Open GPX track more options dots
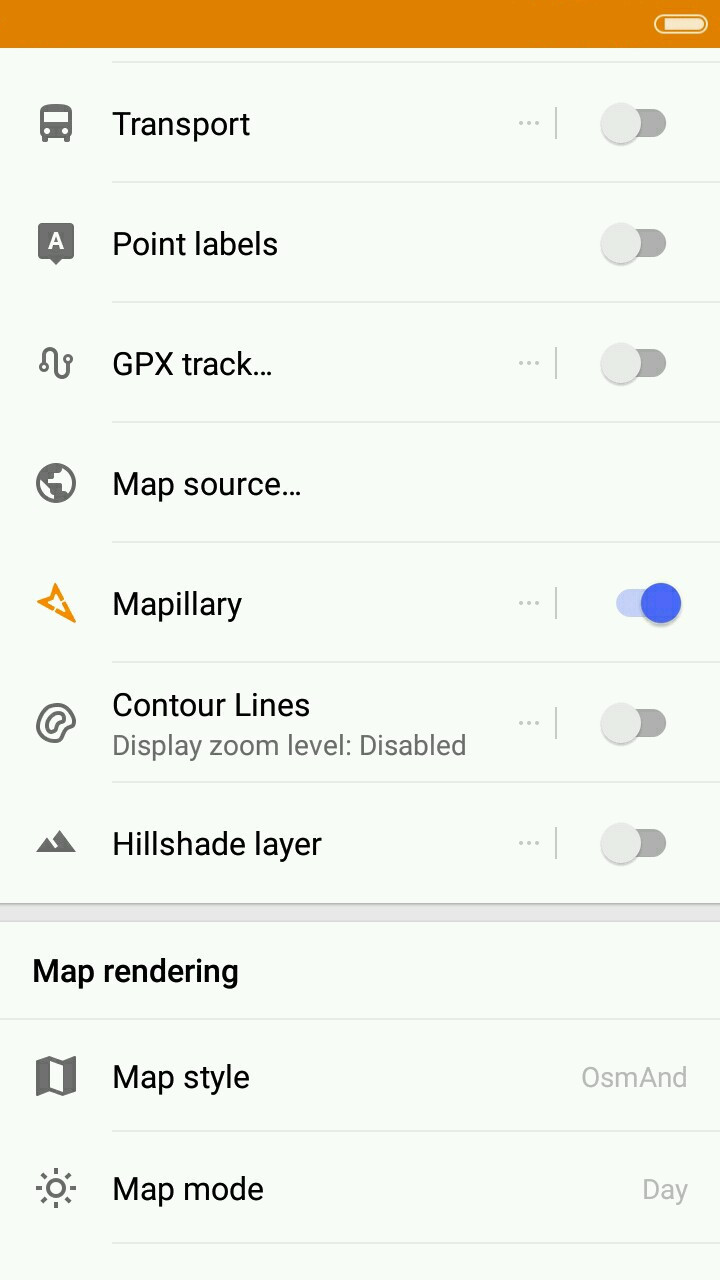Image resolution: width=720 pixels, height=1280 pixels. coord(529,364)
